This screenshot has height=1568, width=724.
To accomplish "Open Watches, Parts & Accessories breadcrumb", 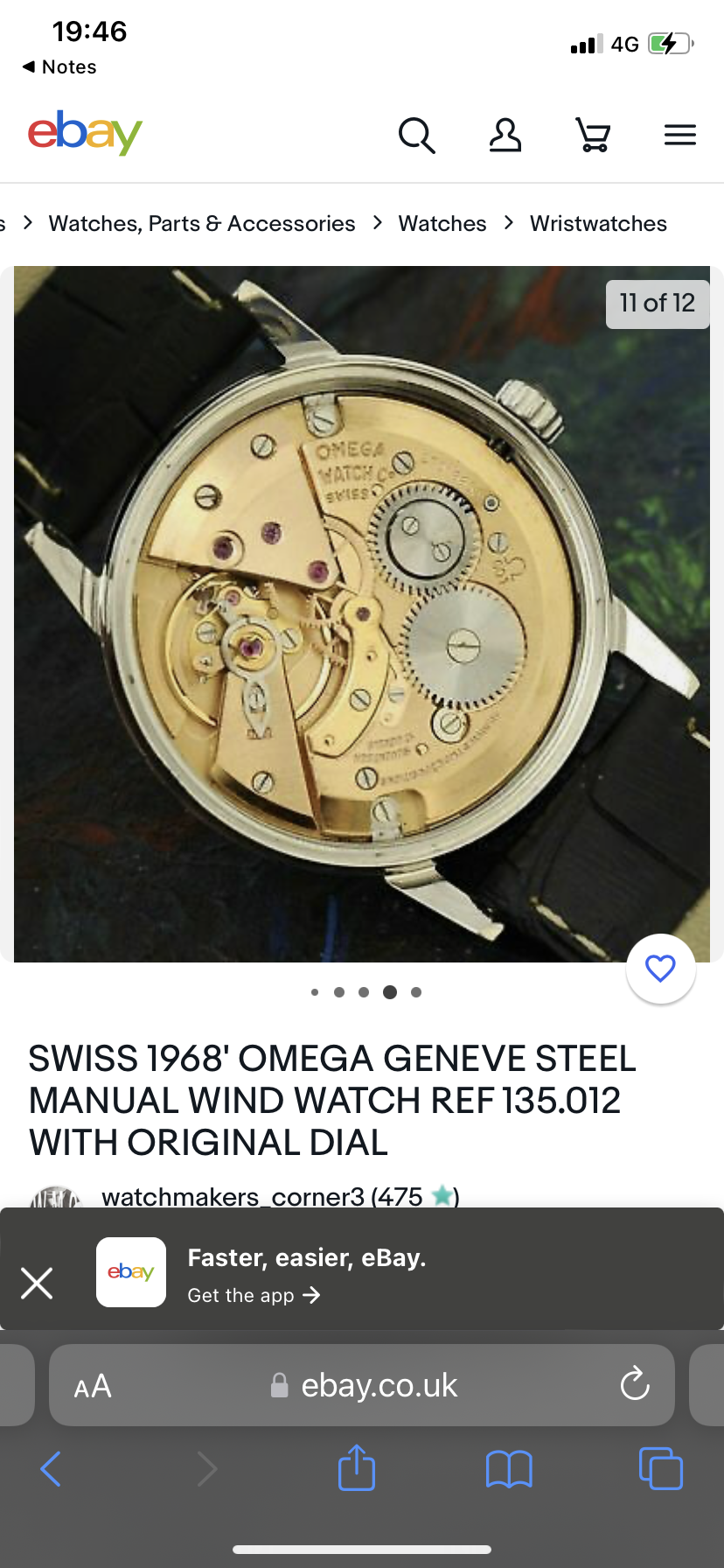I will coord(202,223).
